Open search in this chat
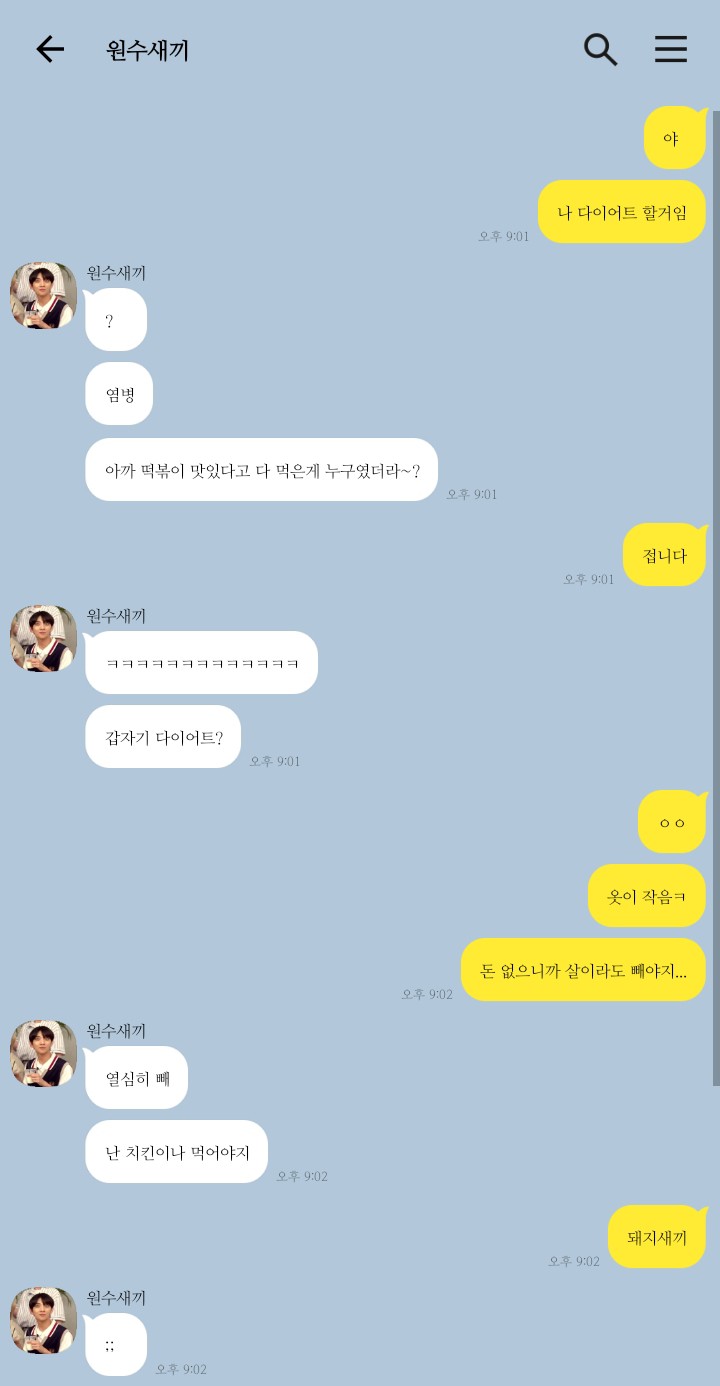Screen dimensions: 720x1386 pos(600,49)
